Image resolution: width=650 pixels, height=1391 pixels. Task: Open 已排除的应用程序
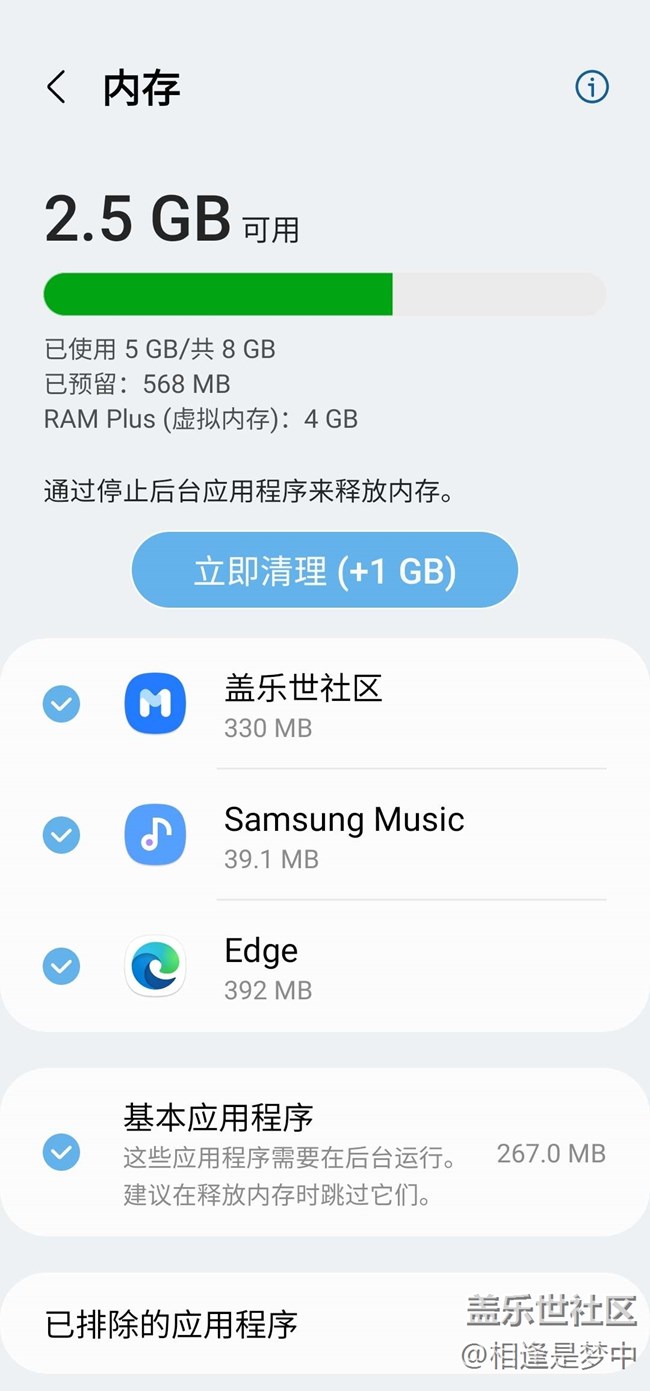click(325, 1324)
